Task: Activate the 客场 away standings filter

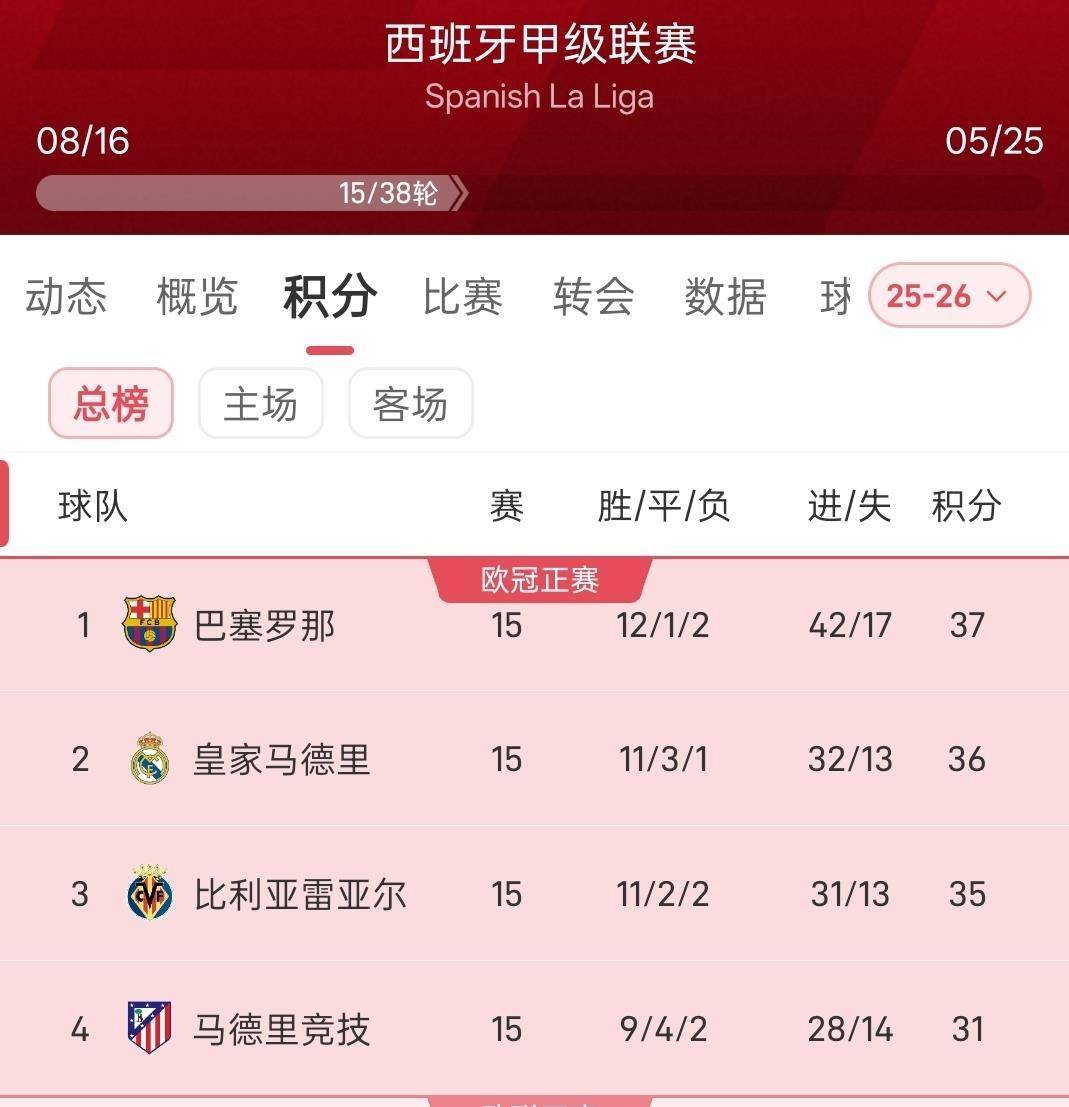Action: [410, 404]
